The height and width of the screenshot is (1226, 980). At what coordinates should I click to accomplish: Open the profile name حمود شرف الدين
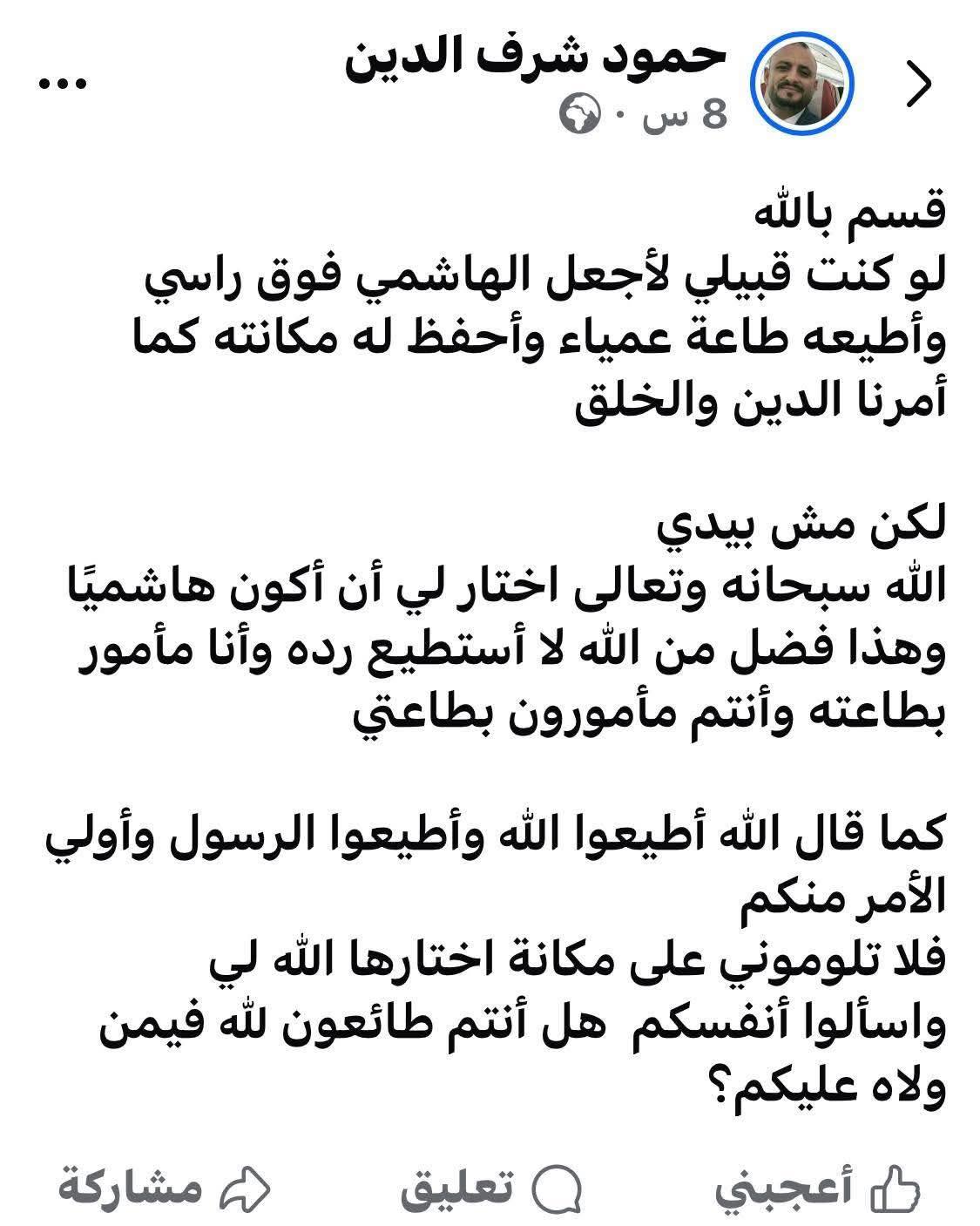(x=536, y=58)
